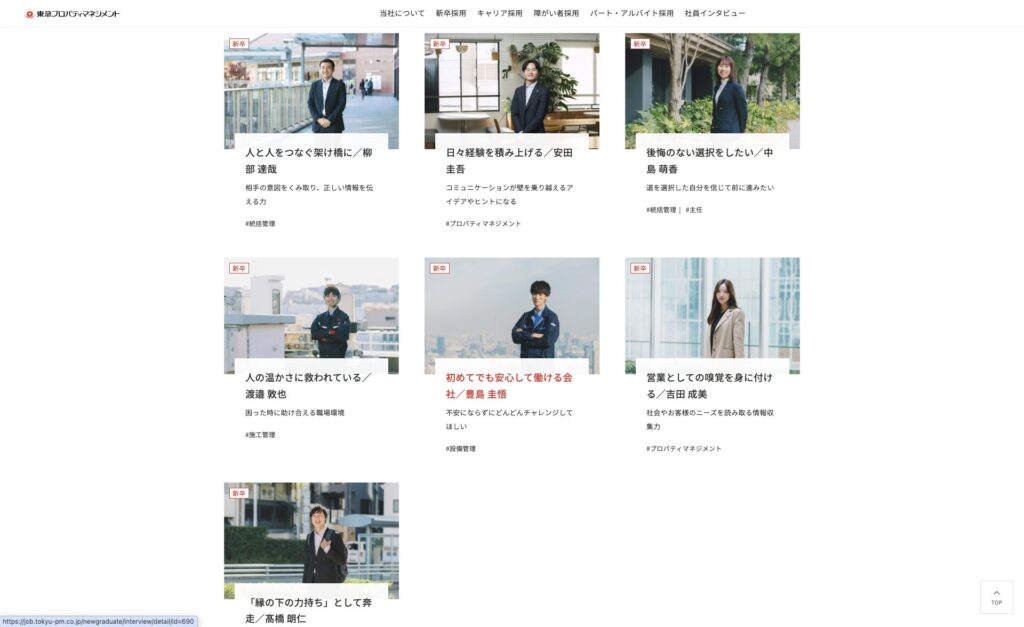Open 吉田 成美's interview card
The width and height of the screenshot is (1024, 627).
coord(710,385)
